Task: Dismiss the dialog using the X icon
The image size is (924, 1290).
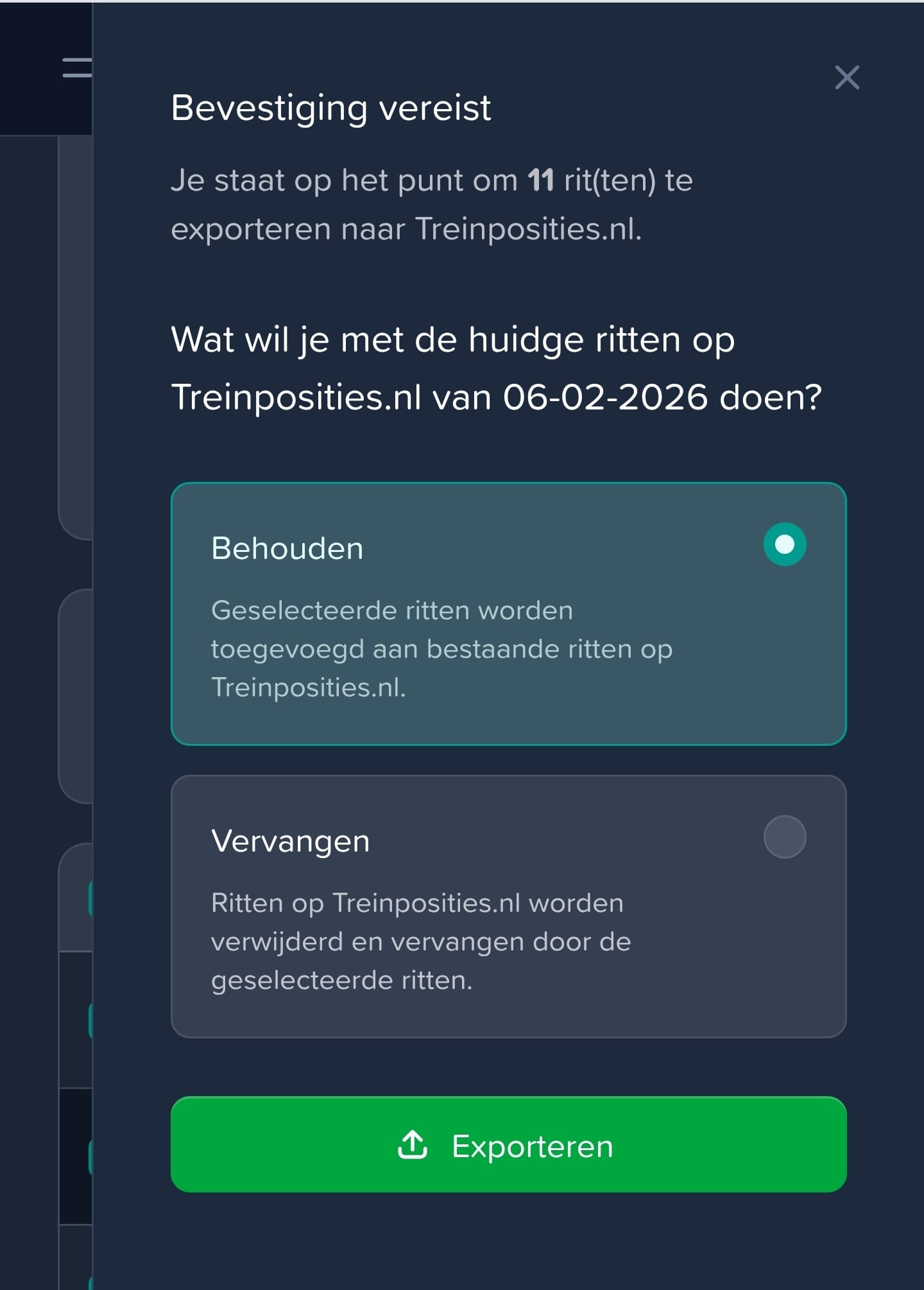Action: click(846, 78)
